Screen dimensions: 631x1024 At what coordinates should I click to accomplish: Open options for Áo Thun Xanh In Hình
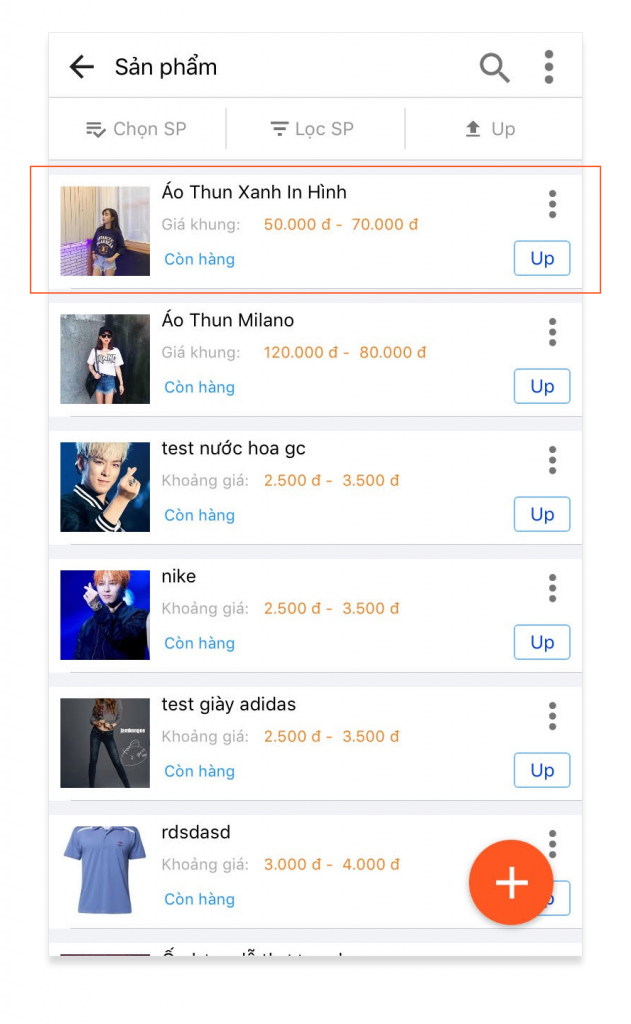click(552, 204)
